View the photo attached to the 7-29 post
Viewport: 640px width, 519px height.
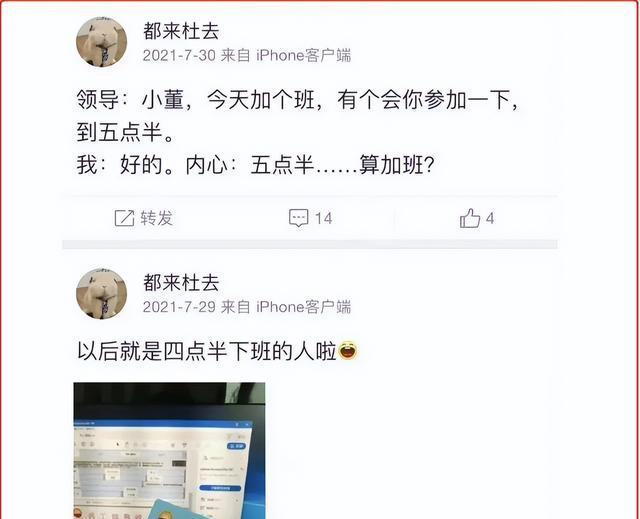click(169, 450)
